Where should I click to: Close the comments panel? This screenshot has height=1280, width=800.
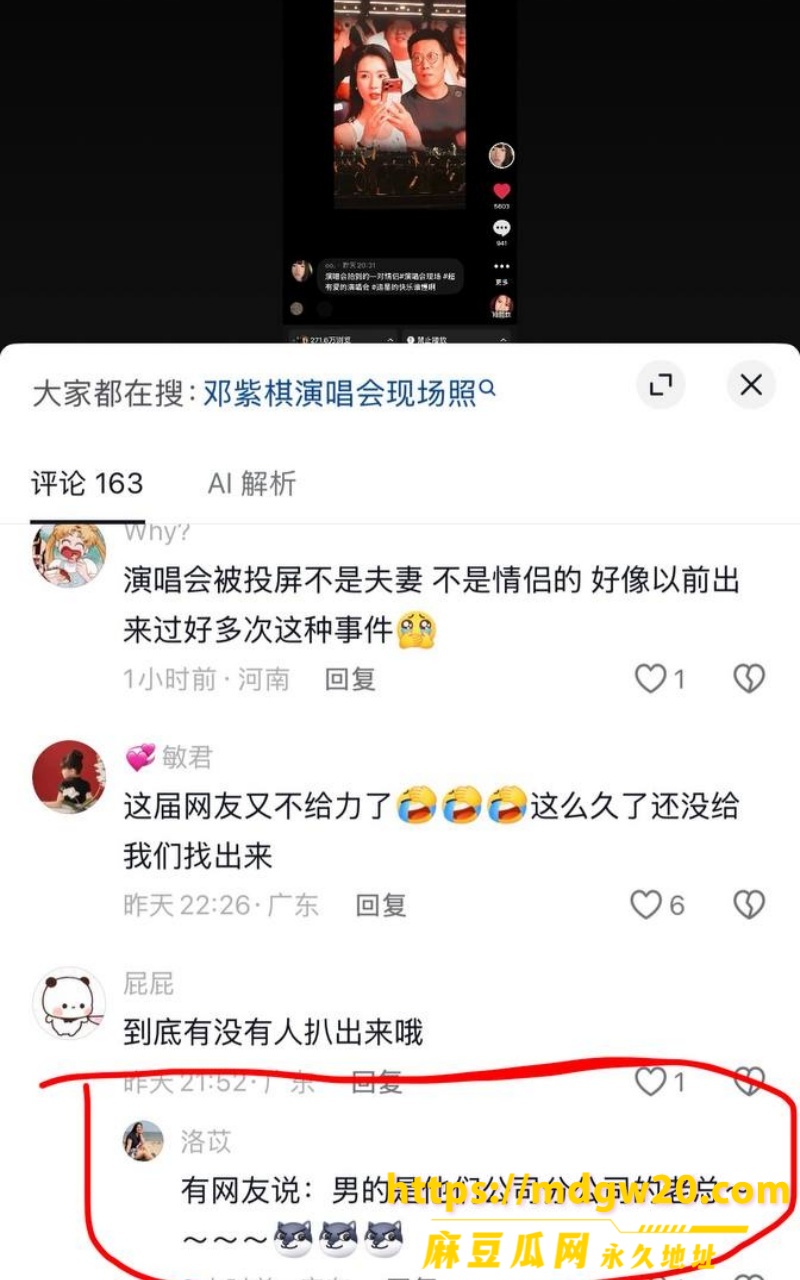pos(751,385)
